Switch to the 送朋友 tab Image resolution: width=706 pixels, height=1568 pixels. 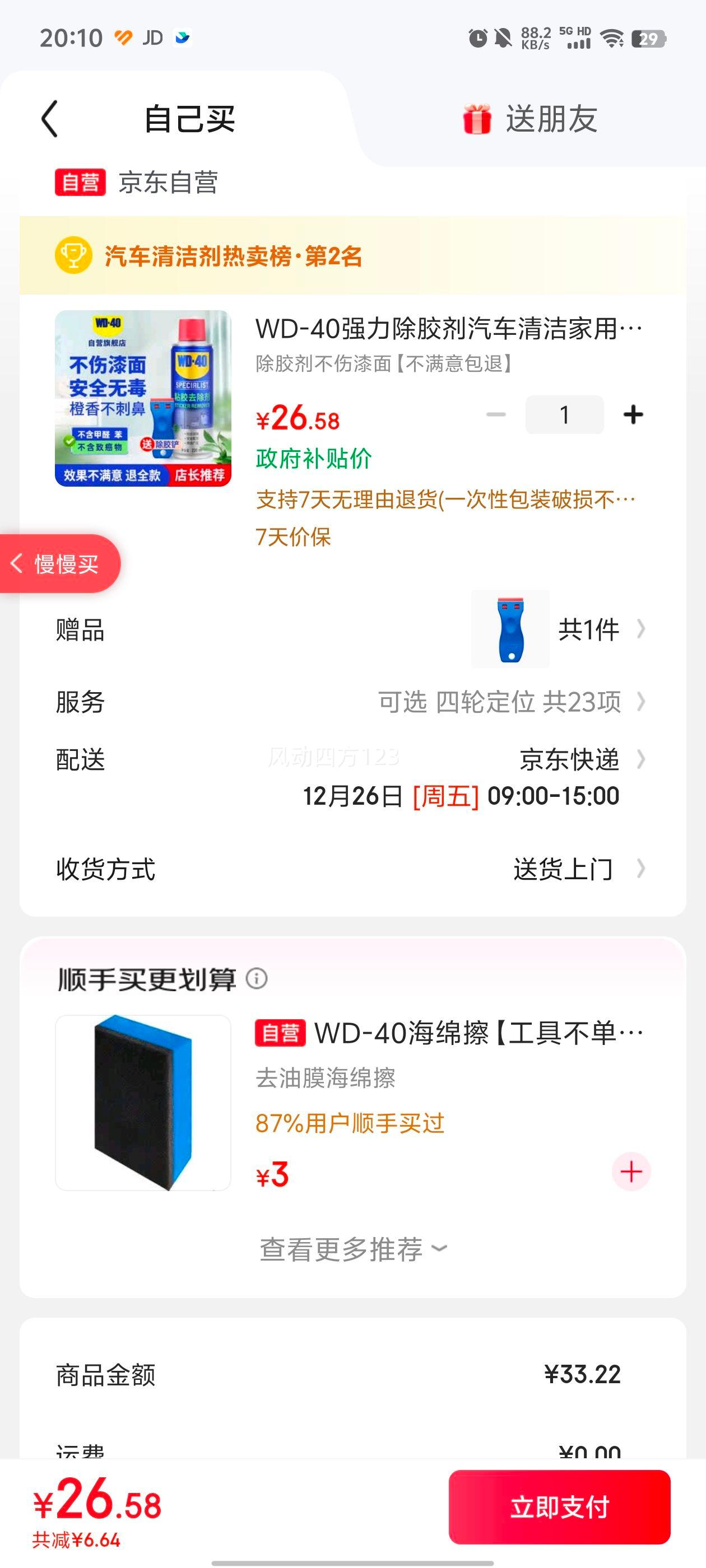click(530, 119)
